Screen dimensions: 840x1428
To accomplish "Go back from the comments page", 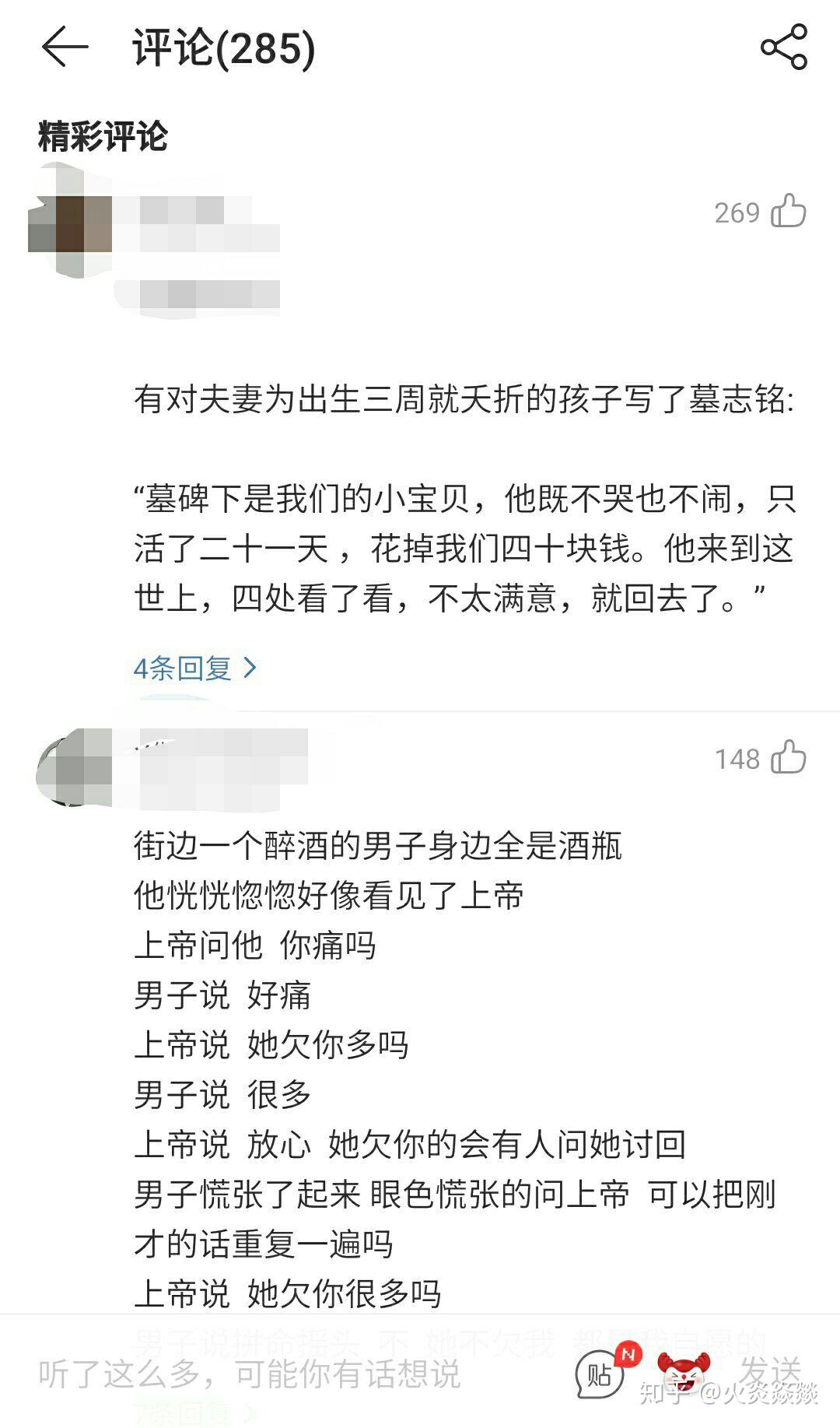I will click(x=65, y=47).
